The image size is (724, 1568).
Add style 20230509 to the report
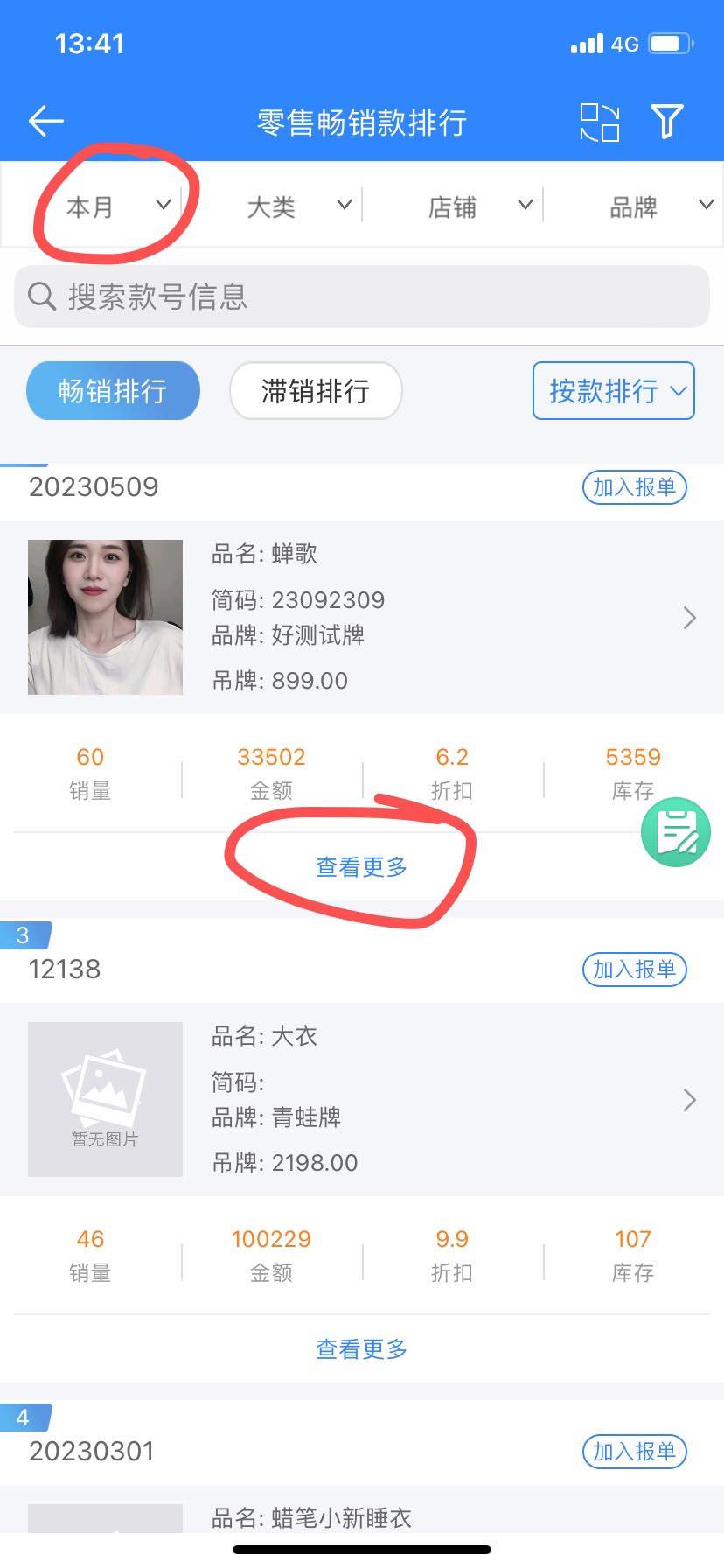635,487
